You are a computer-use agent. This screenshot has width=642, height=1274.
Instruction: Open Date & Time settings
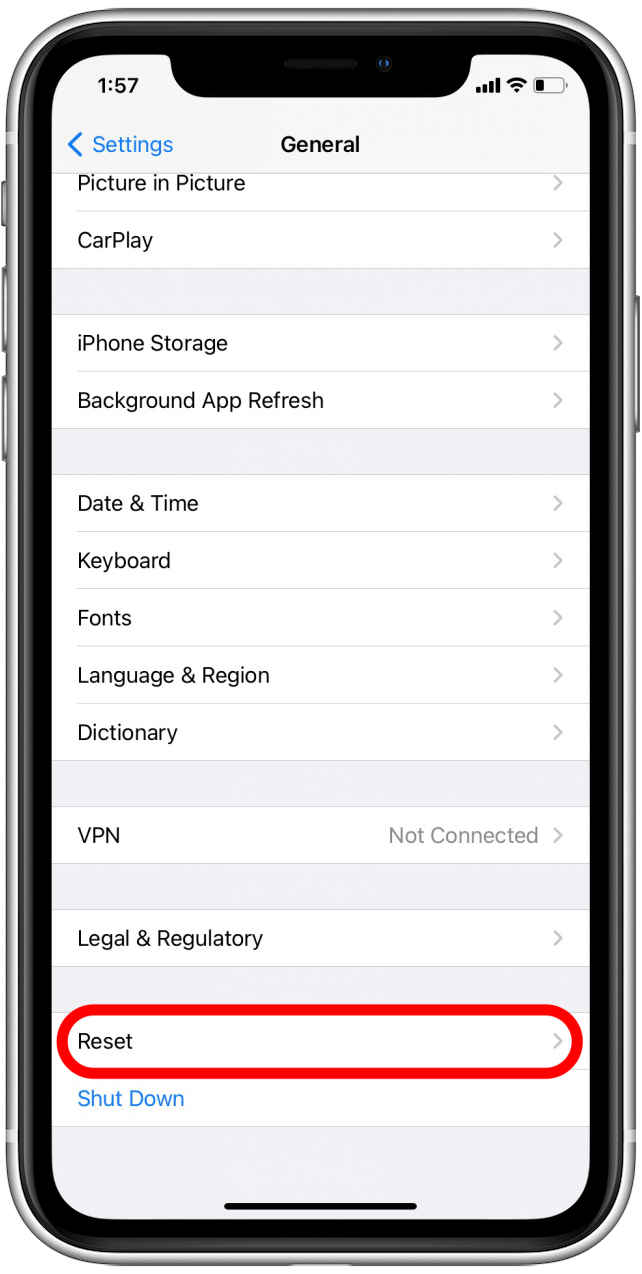tap(320, 503)
